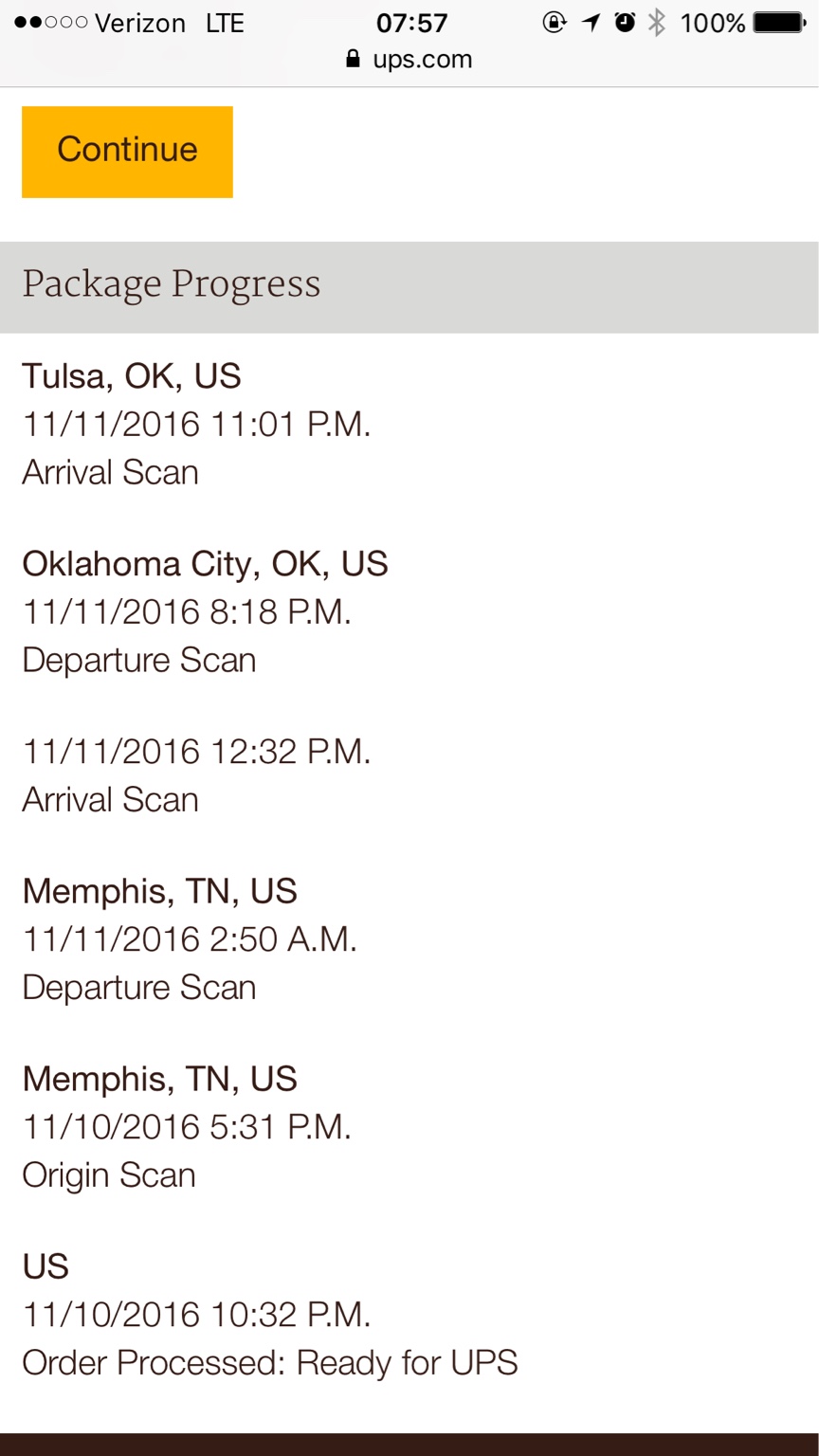The height and width of the screenshot is (1456, 819).
Task: Tap the yellow Continue button
Action: [x=127, y=152]
